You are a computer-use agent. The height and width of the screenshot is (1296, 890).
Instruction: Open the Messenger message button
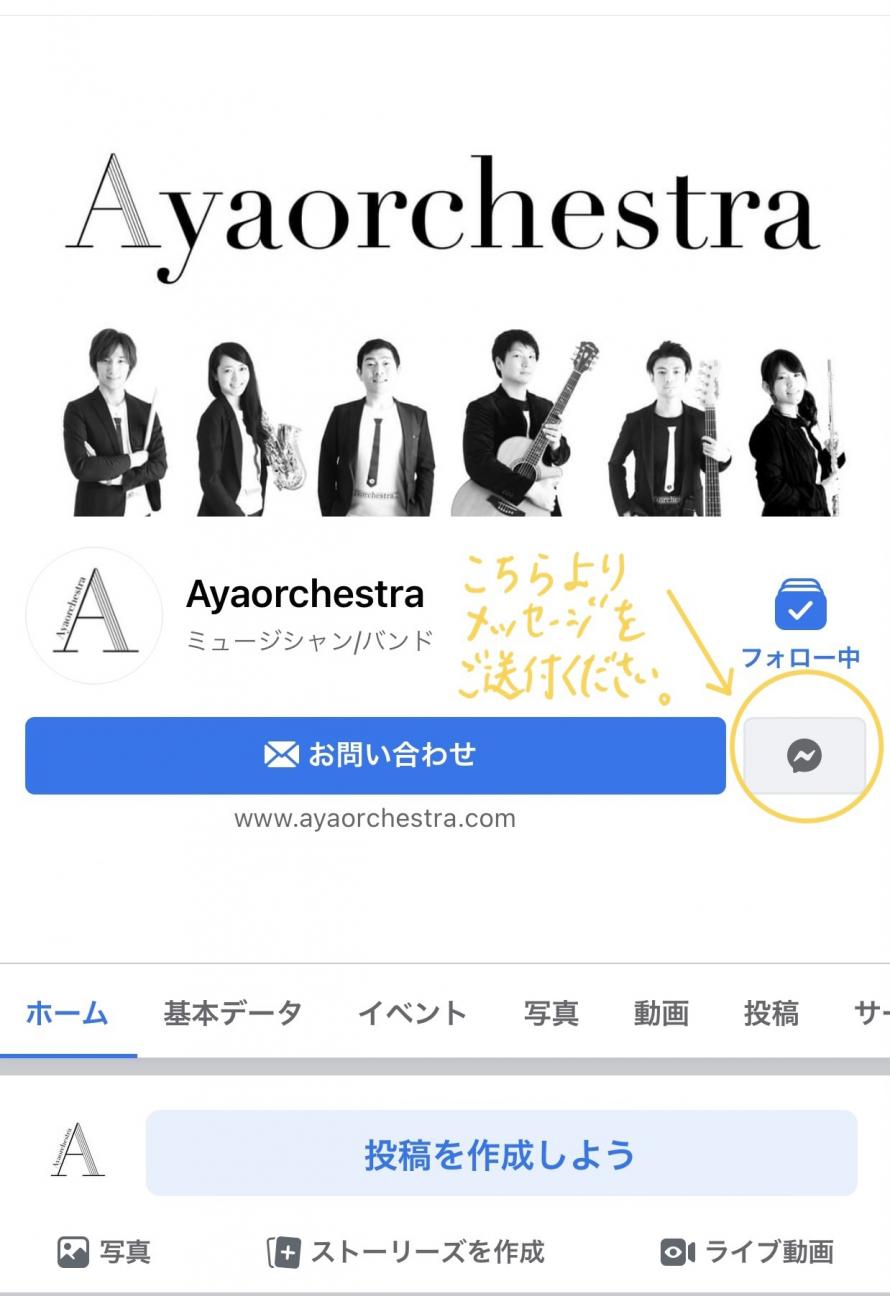804,755
